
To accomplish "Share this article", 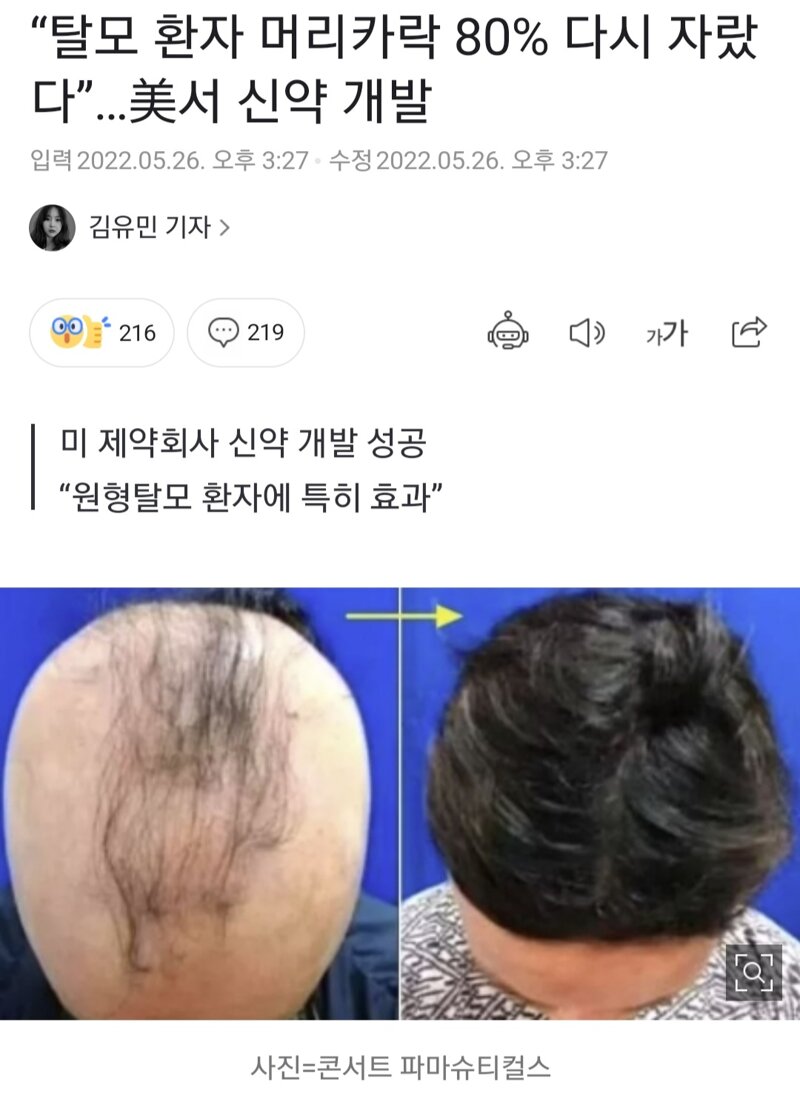I will click(x=748, y=332).
